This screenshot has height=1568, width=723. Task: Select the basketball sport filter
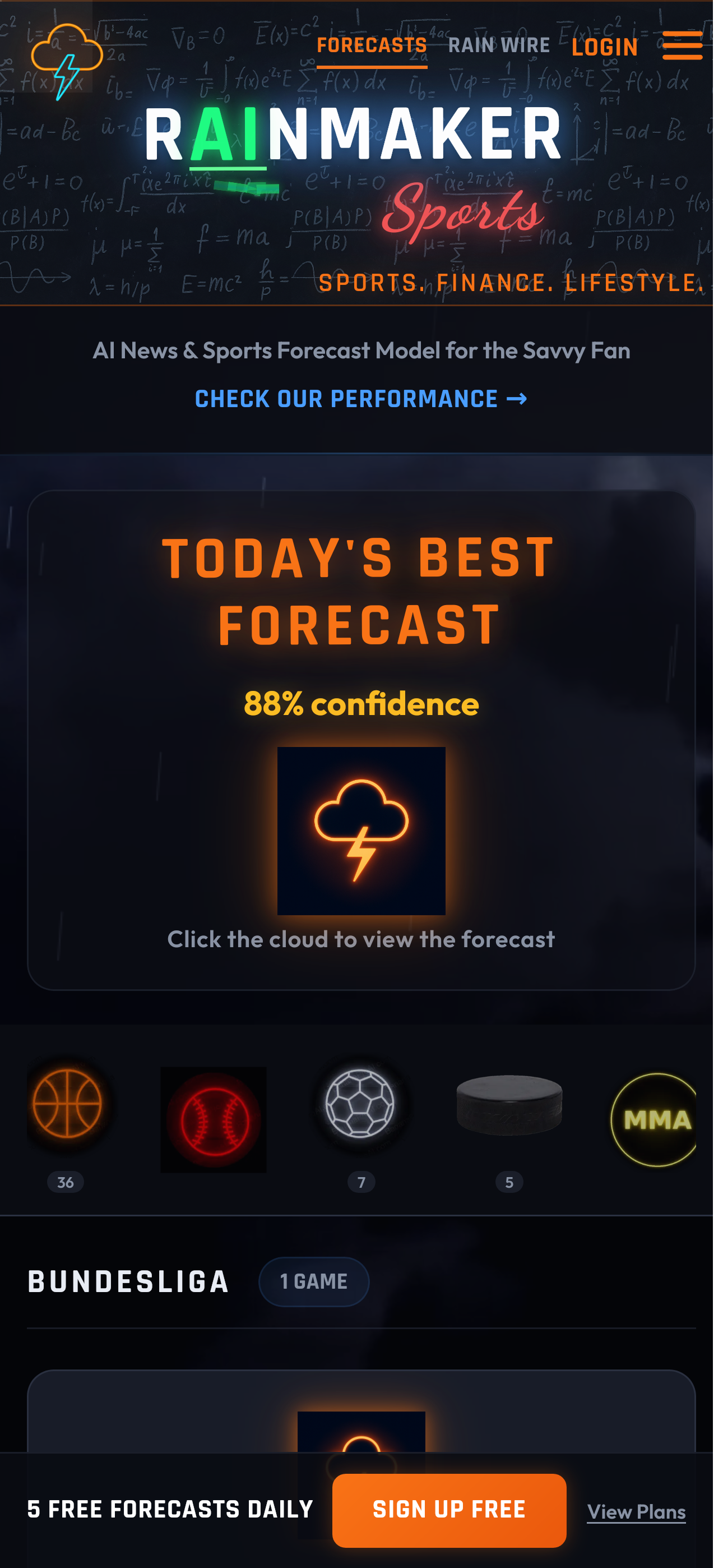(x=67, y=1104)
